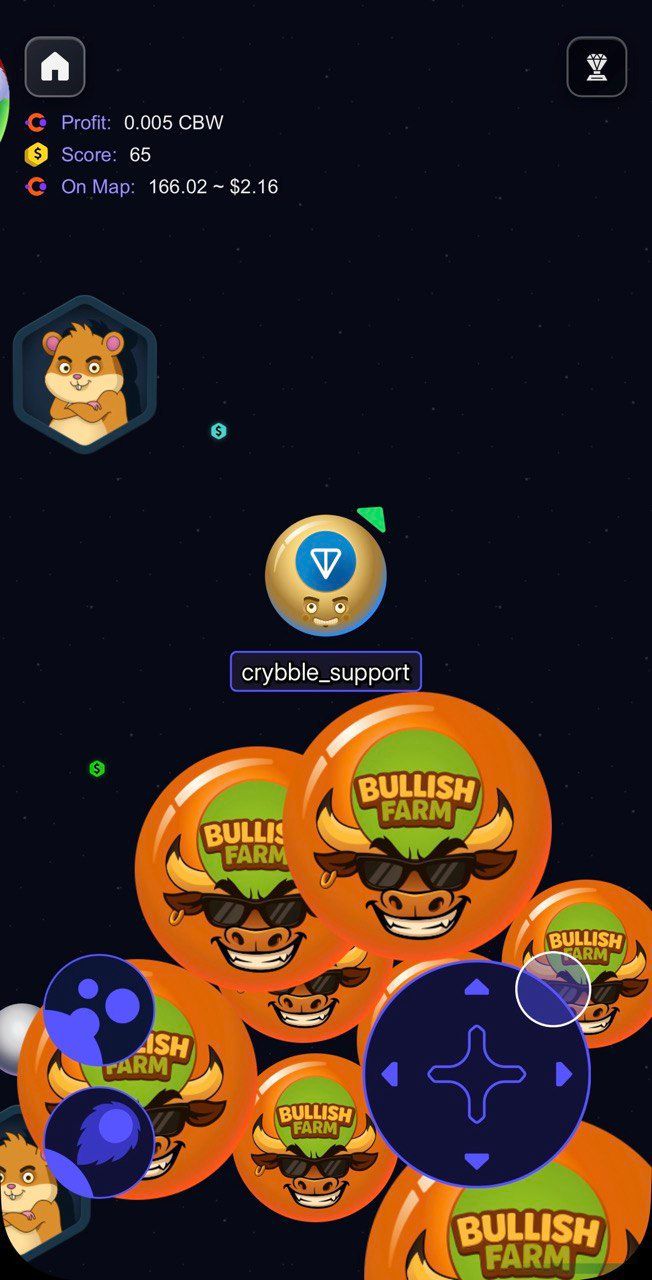Viewport: 652px width, 1280px height.
Task: Open the leaderboard trophy icon
Action: (x=596, y=67)
